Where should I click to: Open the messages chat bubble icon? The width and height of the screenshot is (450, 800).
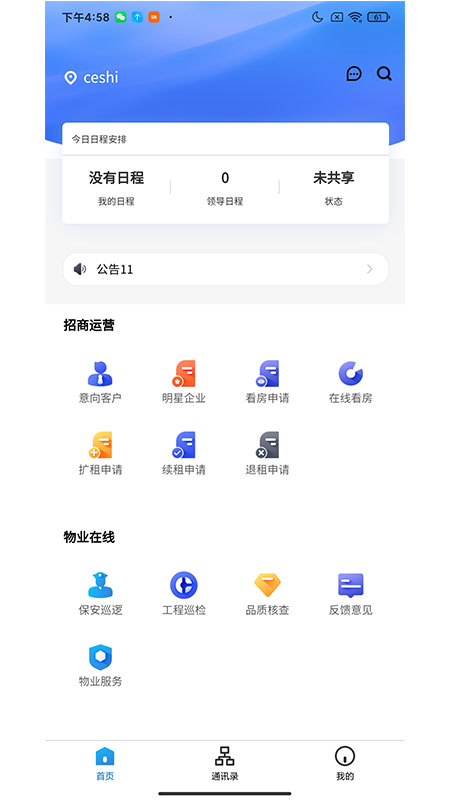pyautogui.click(x=354, y=74)
